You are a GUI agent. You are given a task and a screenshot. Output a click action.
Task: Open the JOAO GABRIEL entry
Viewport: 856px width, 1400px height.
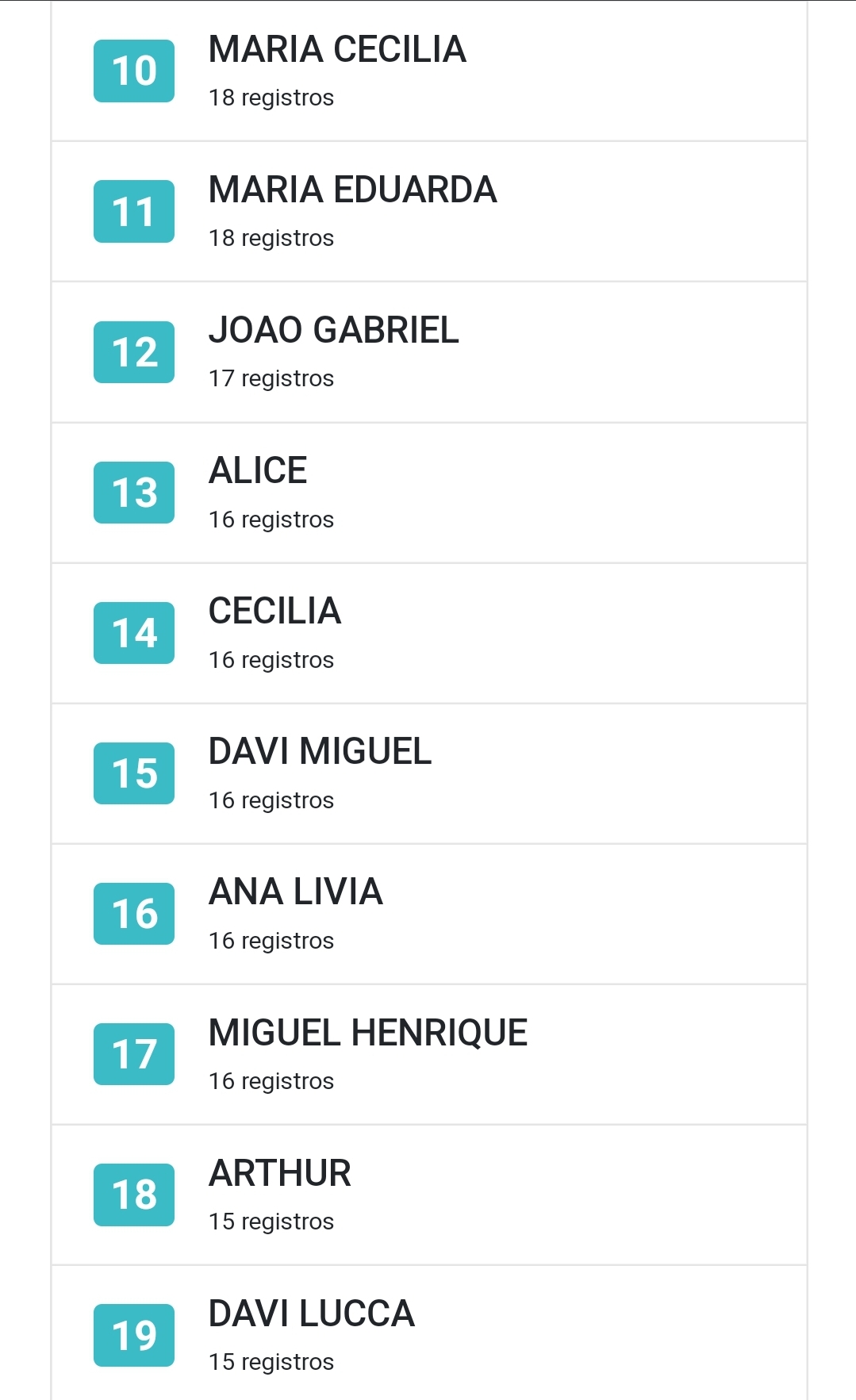[429, 352]
